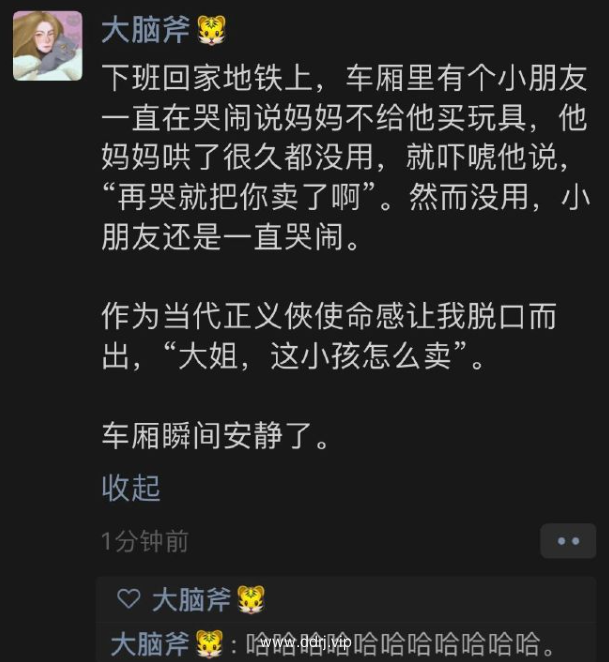The height and width of the screenshot is (662, 609).
Task: Open the like and comment menu button
Action: coord(568,541)
